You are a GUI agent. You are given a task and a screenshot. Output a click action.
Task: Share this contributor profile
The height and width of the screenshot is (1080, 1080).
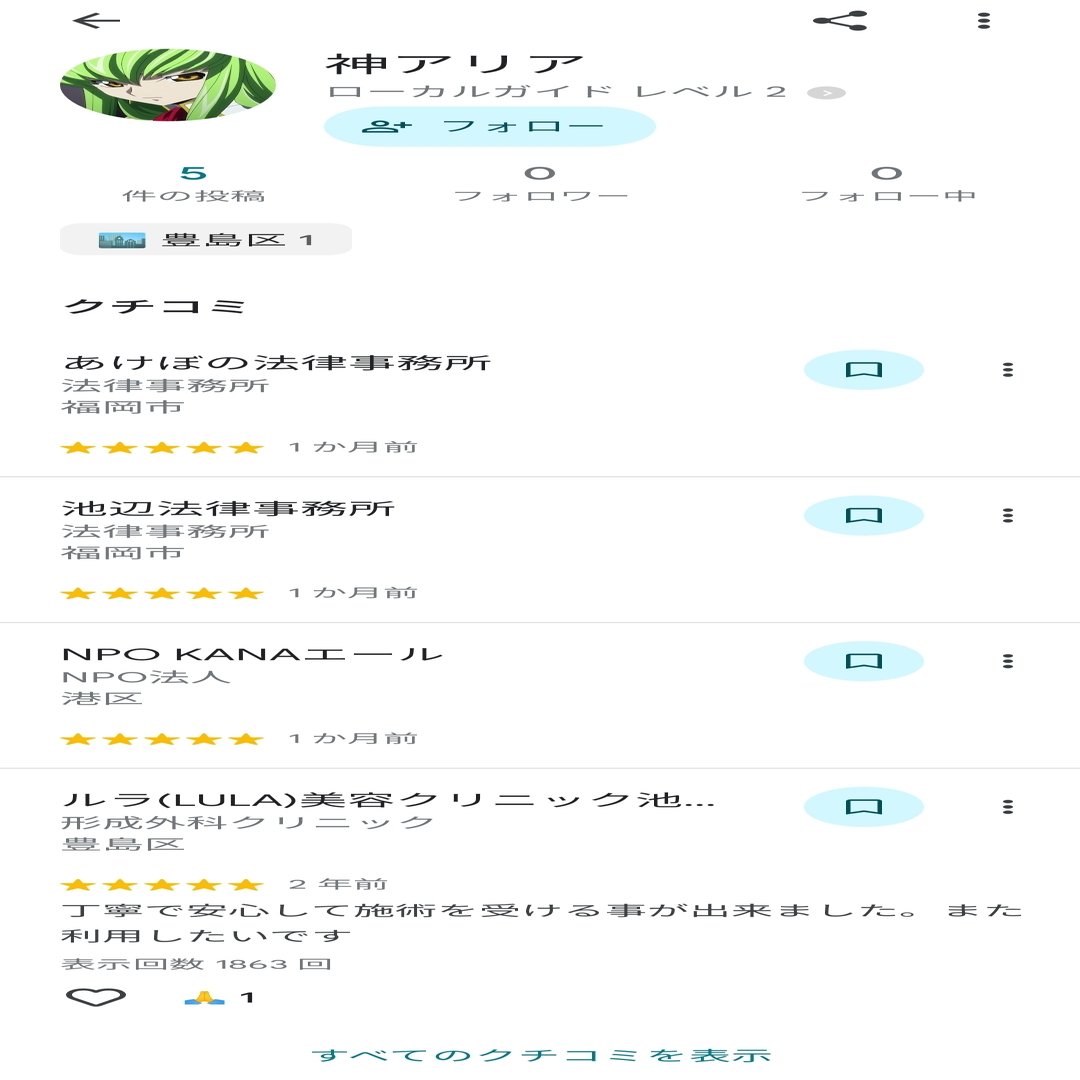tap(840, 21)
